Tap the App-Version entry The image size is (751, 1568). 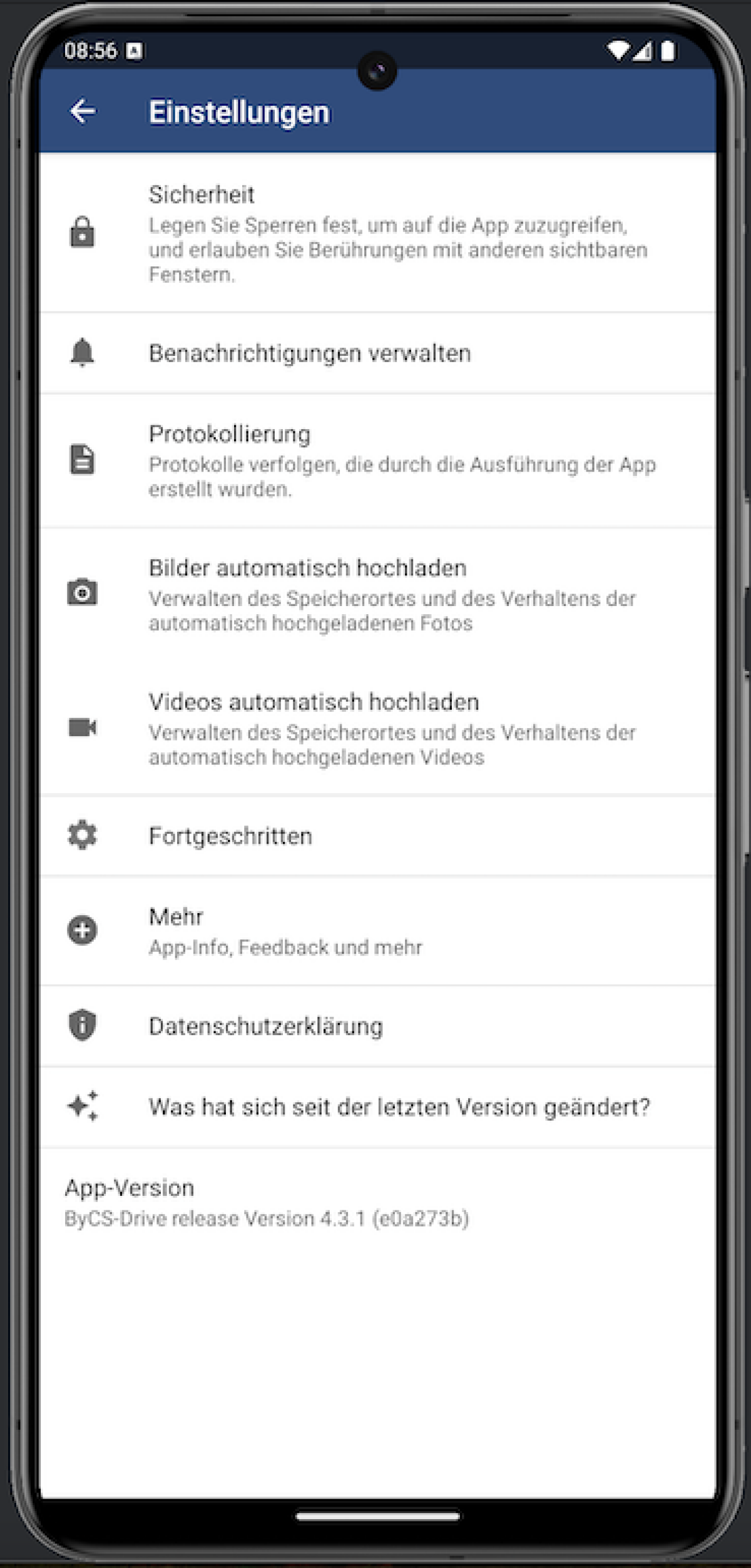267,1202
